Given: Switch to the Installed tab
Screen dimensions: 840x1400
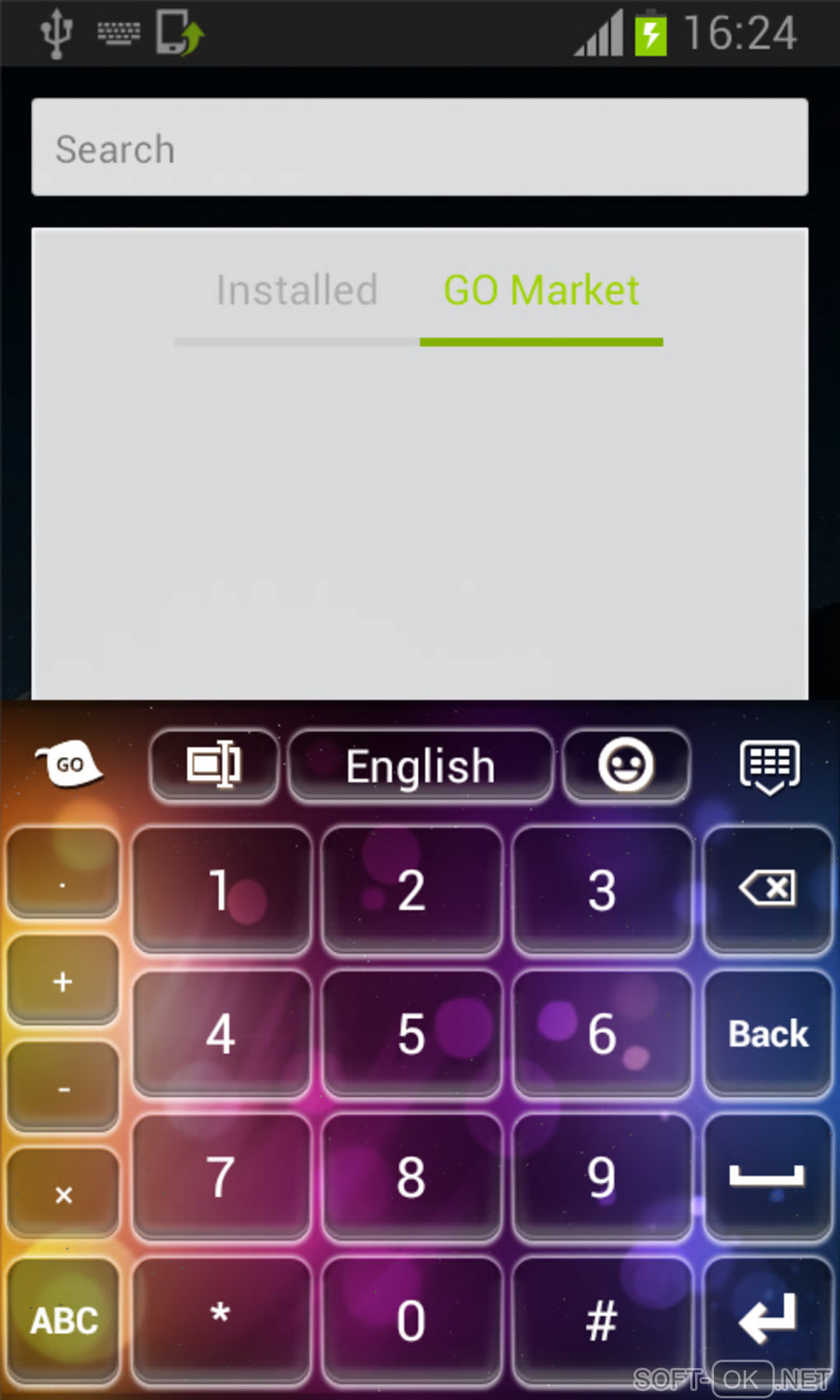Looking at the screenshot, I should pos(296,291).
